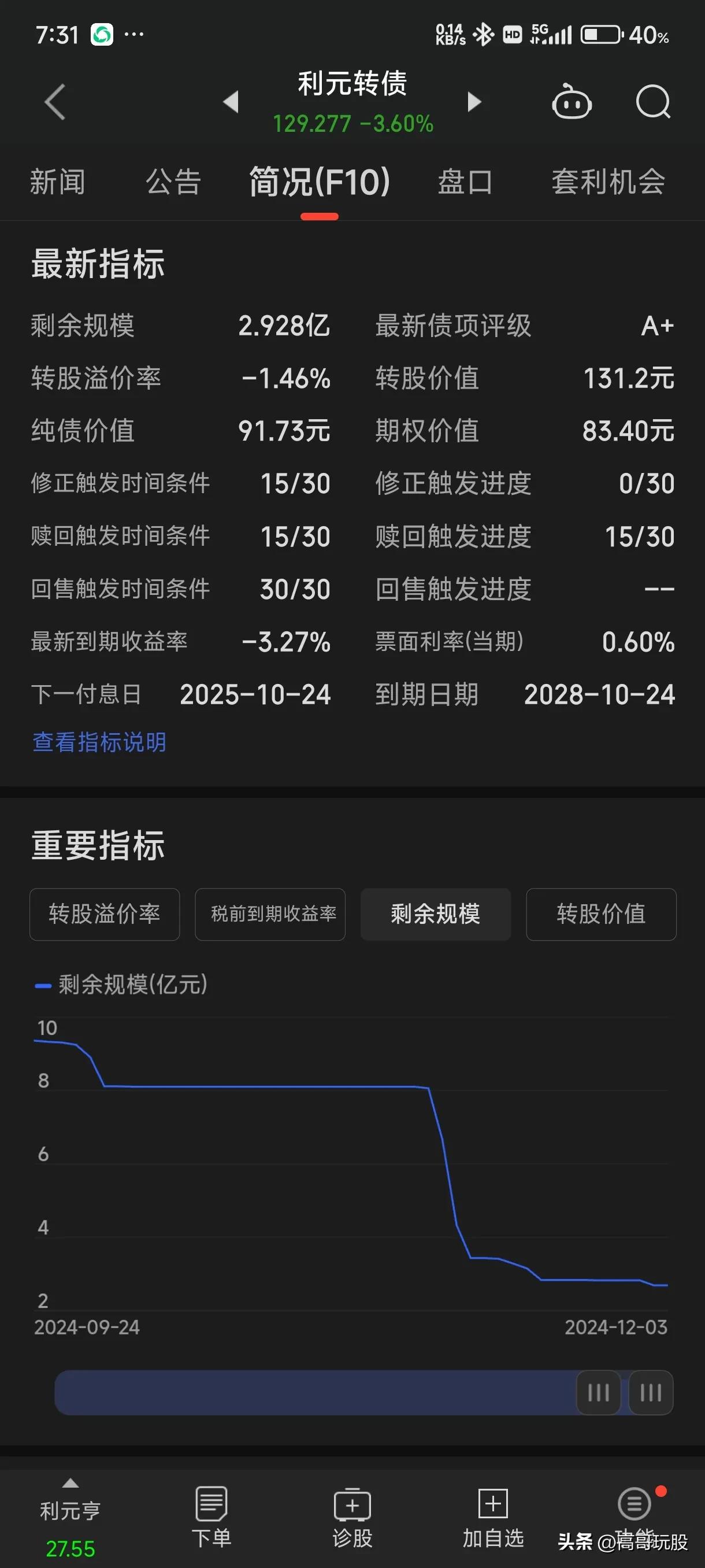Tap the 加自选 add-to-watchlist plus icon
The width and height of the screenshot is (705, 1568).
pos(493,1515)
